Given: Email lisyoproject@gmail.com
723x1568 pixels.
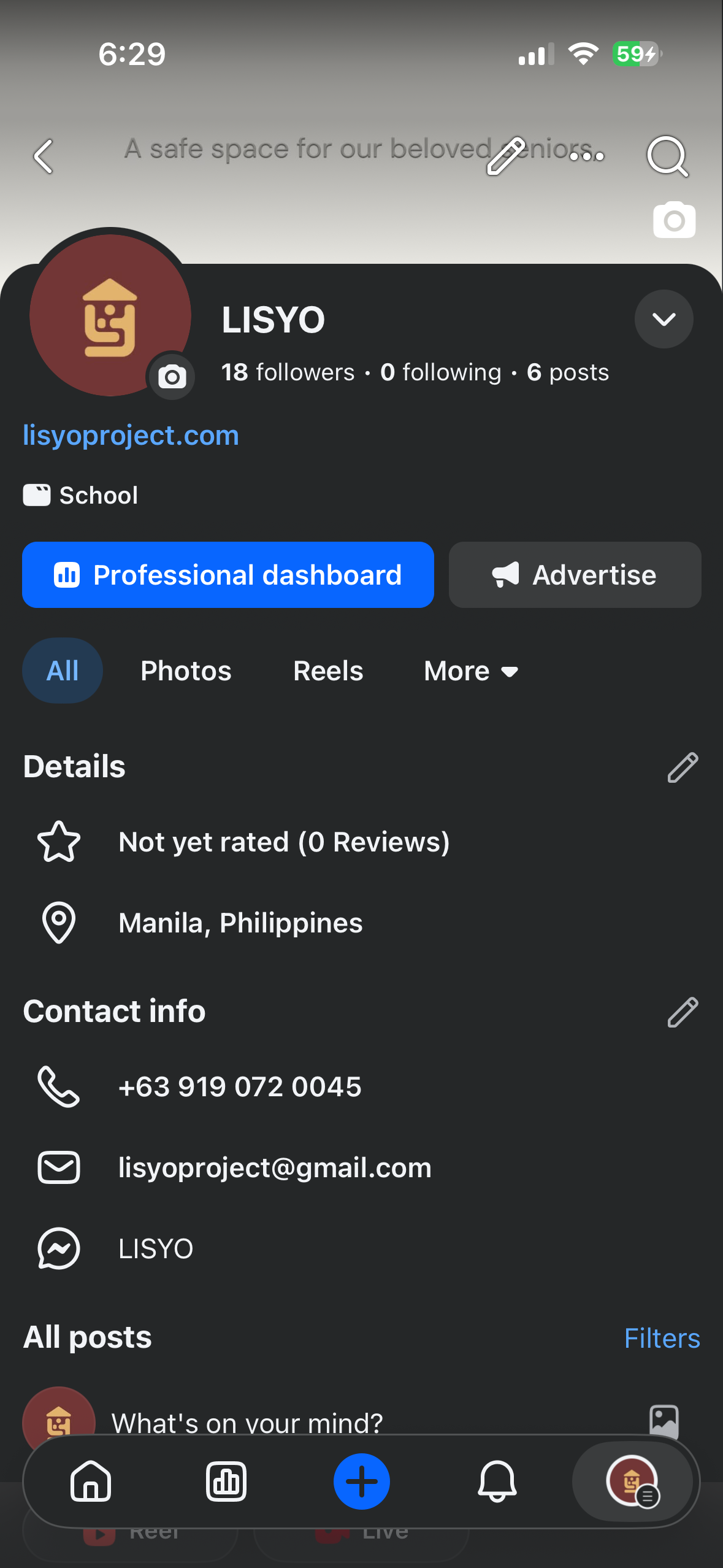Looking at the screenshot, I should tap(275, 1167).
